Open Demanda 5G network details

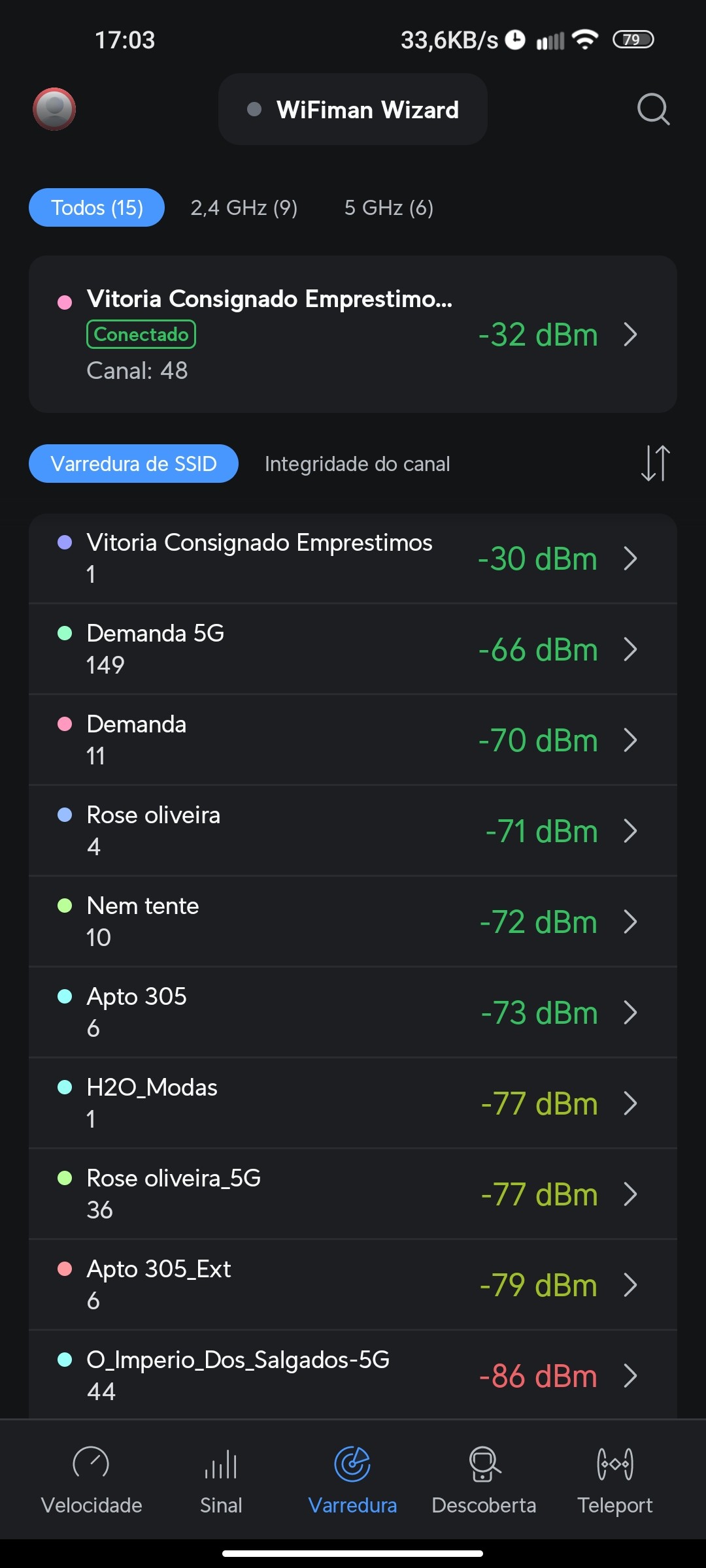[353, 649]
